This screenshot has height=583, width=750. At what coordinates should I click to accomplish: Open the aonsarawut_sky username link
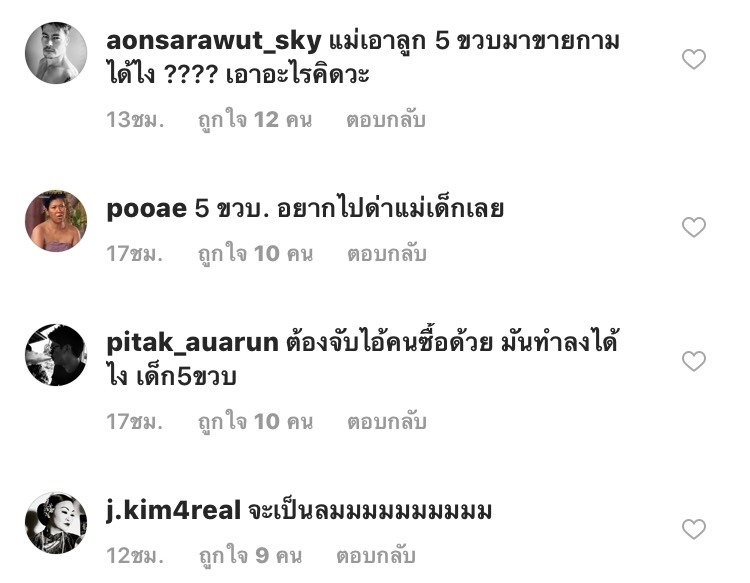[x=213, y=42]
